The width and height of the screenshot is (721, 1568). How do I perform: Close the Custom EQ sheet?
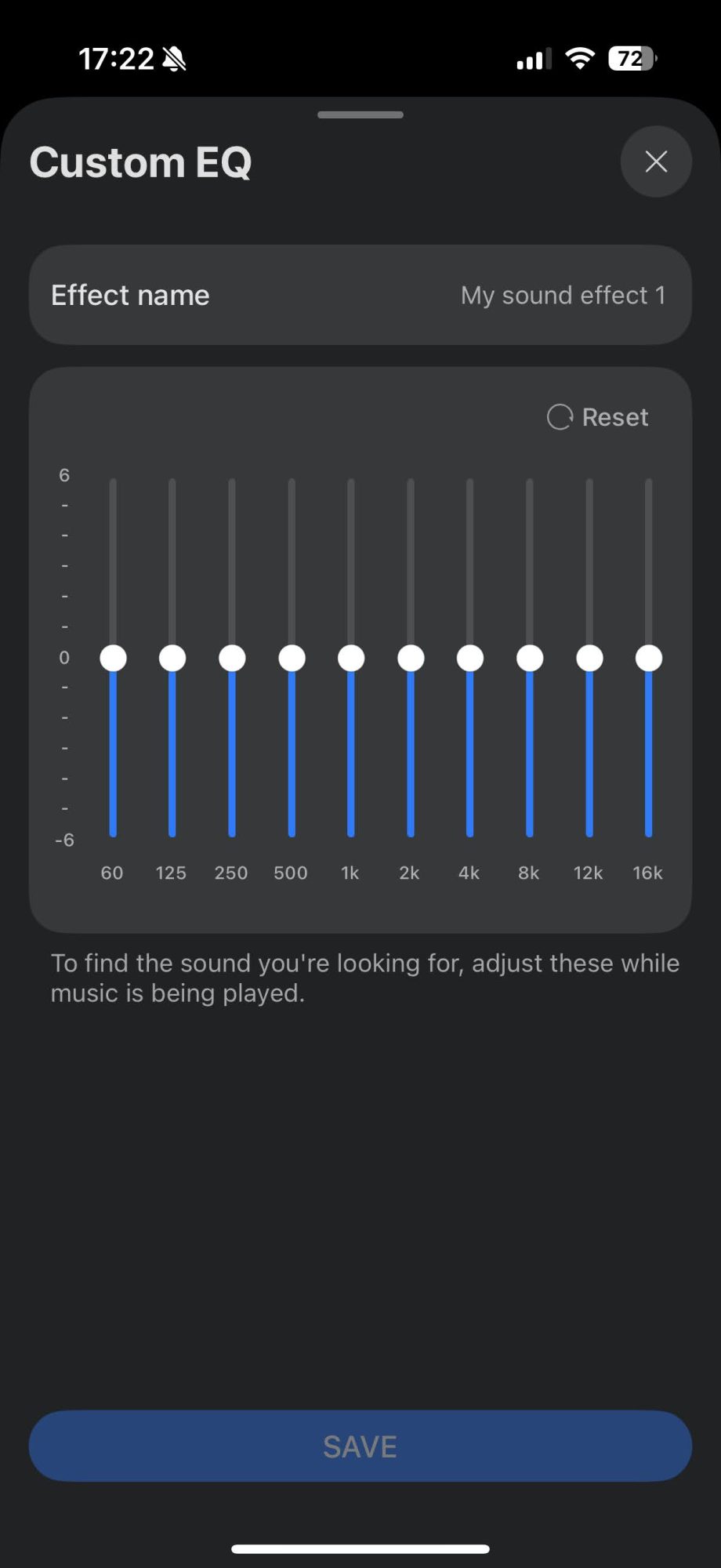(656, 162)
